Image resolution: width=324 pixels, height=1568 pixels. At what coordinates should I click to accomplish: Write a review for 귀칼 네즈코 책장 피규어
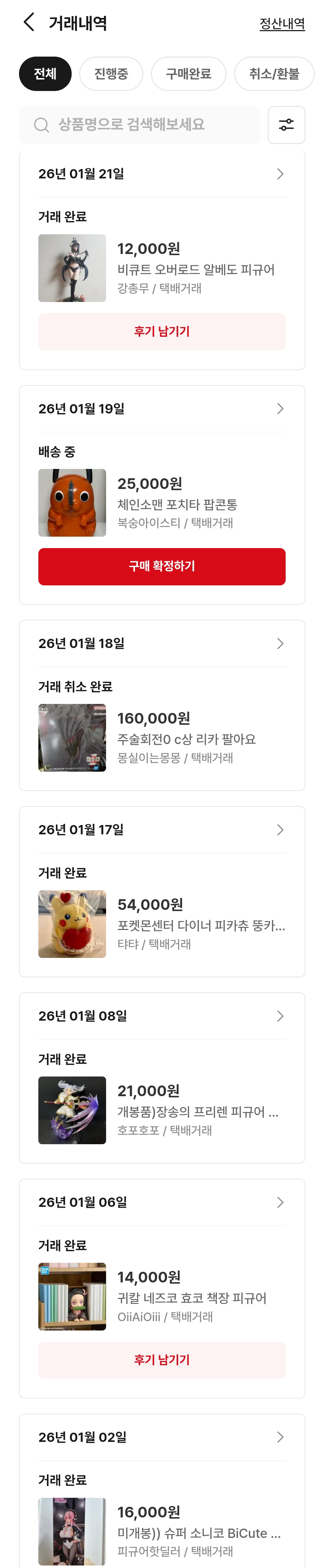point(161,1360)
